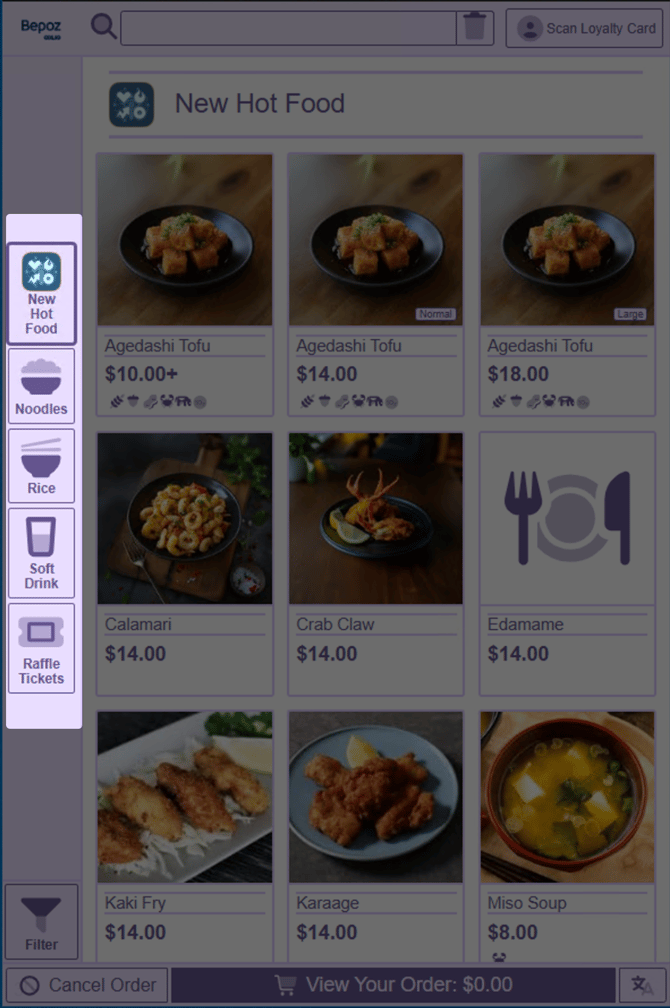Select the New Hot Food category
The width and height of the screenshot is (670, 1008).
[x=41, y=294]
